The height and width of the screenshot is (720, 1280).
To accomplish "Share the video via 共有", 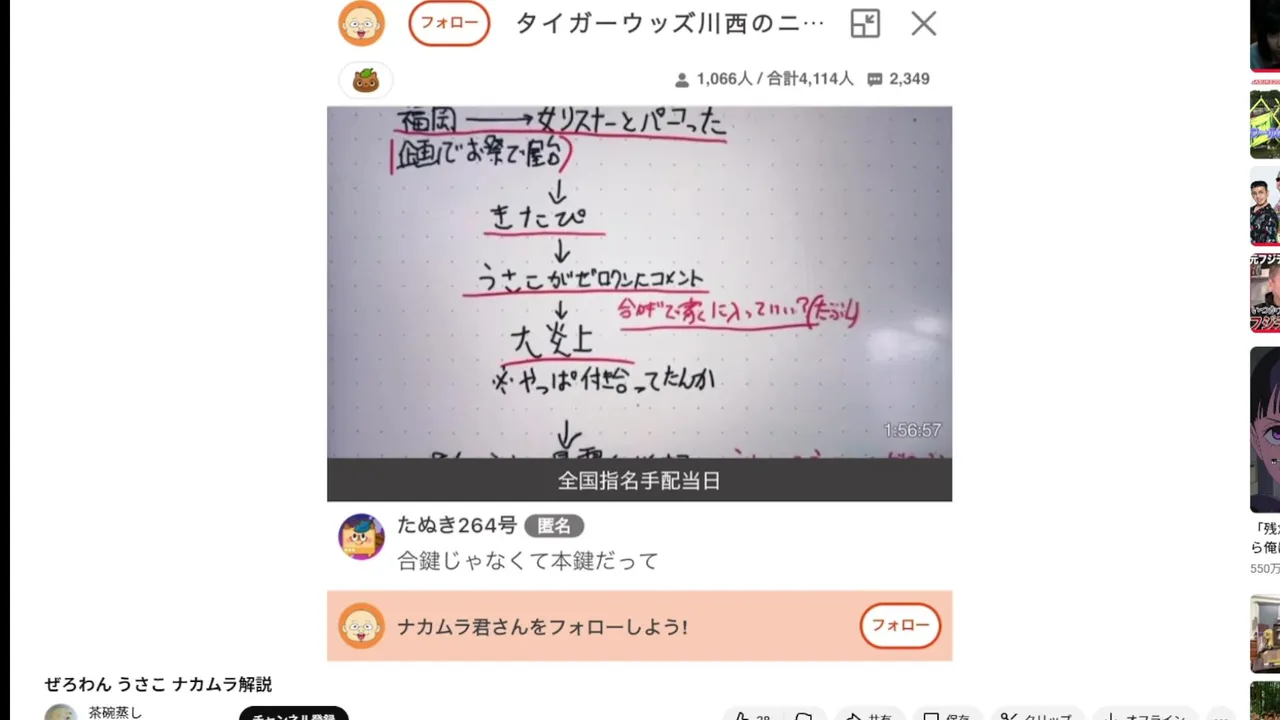I will coord(869,716).
